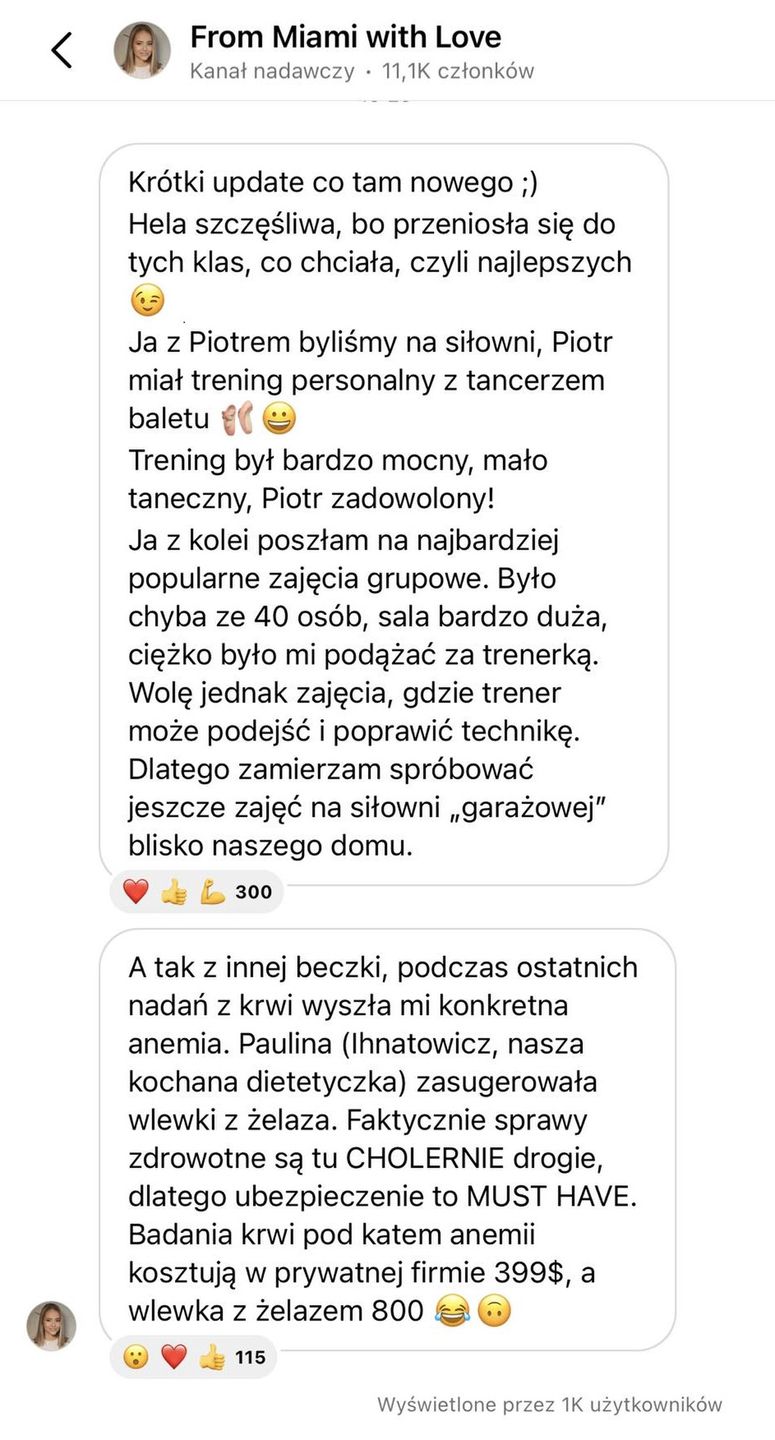Tap sender avatar beside the anemia message
The image size is (775, 1440).
click(51, 1326)
